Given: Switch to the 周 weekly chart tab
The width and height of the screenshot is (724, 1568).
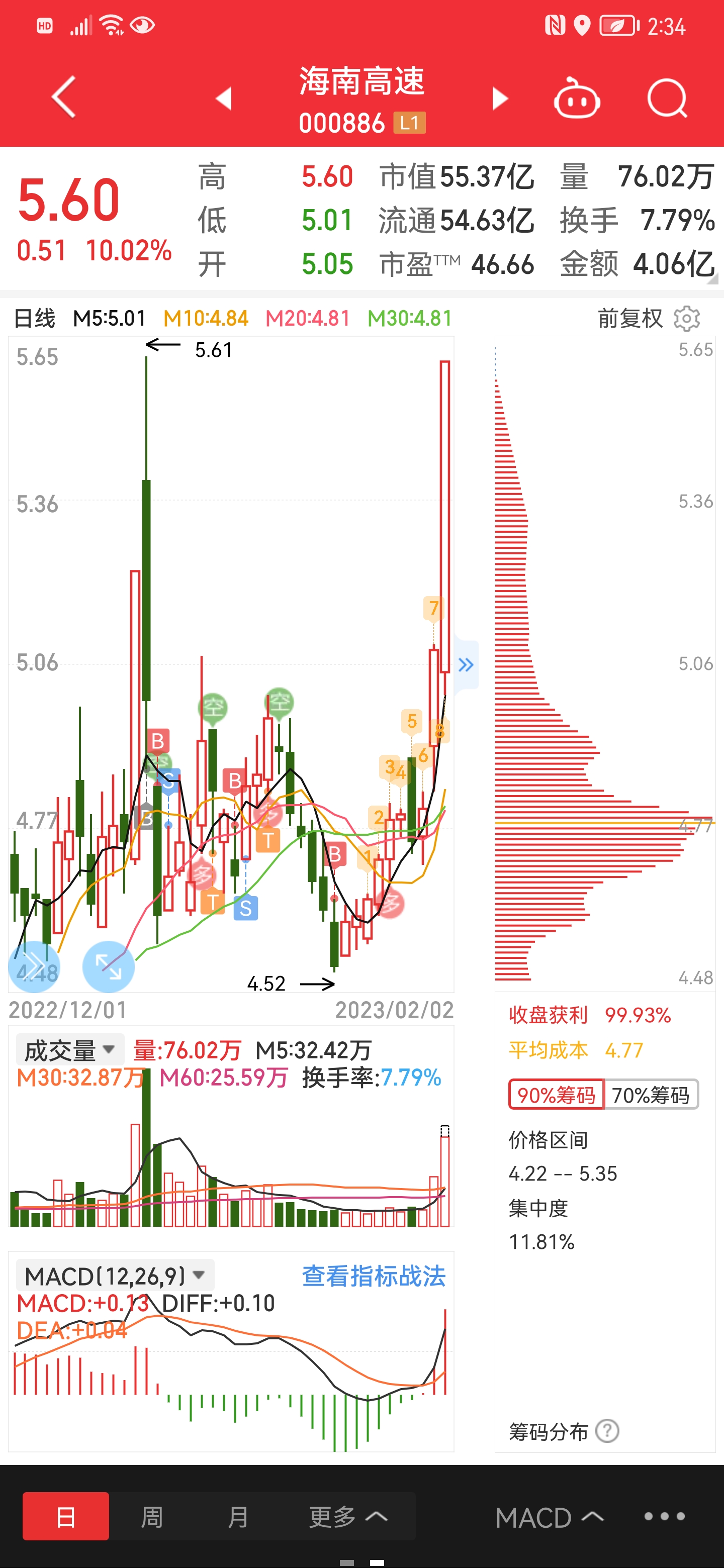Looking at the screenshot, I should pos(152,1517).
